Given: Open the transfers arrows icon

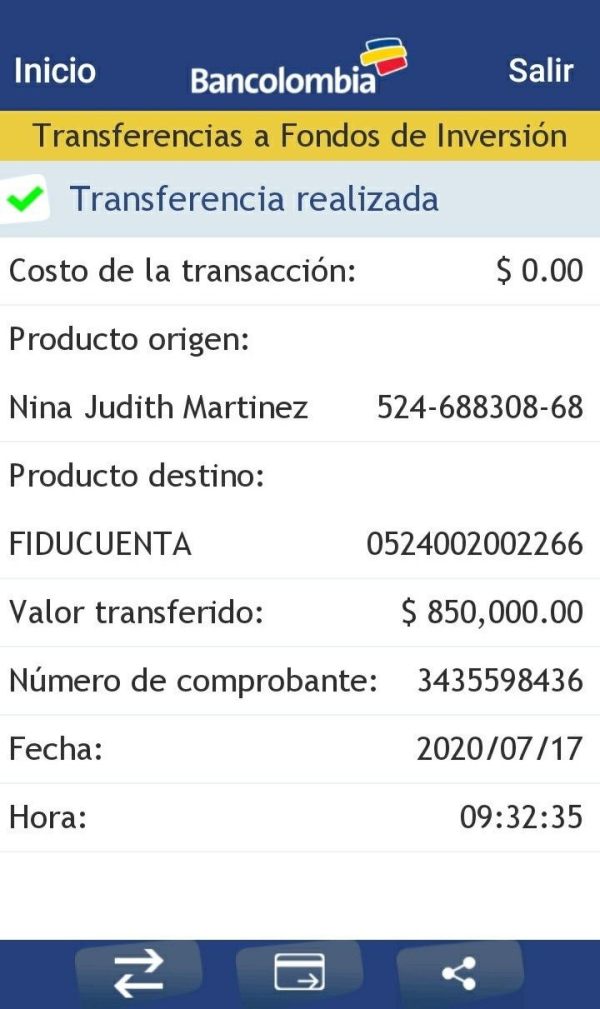Looking at the screenshot, I should pos(138,973).
